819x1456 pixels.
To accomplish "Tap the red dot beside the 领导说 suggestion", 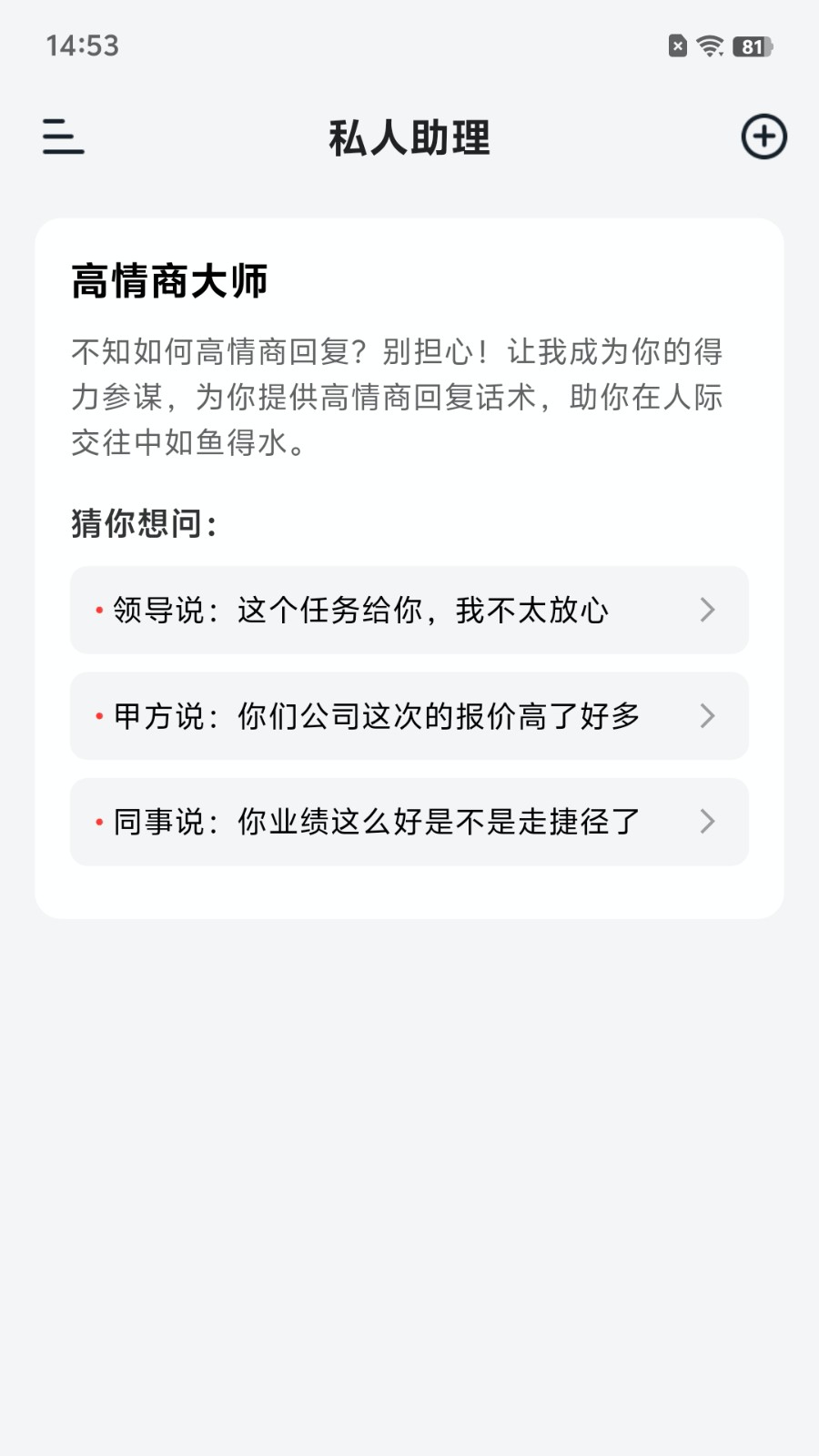I will (x=98, y=611).
